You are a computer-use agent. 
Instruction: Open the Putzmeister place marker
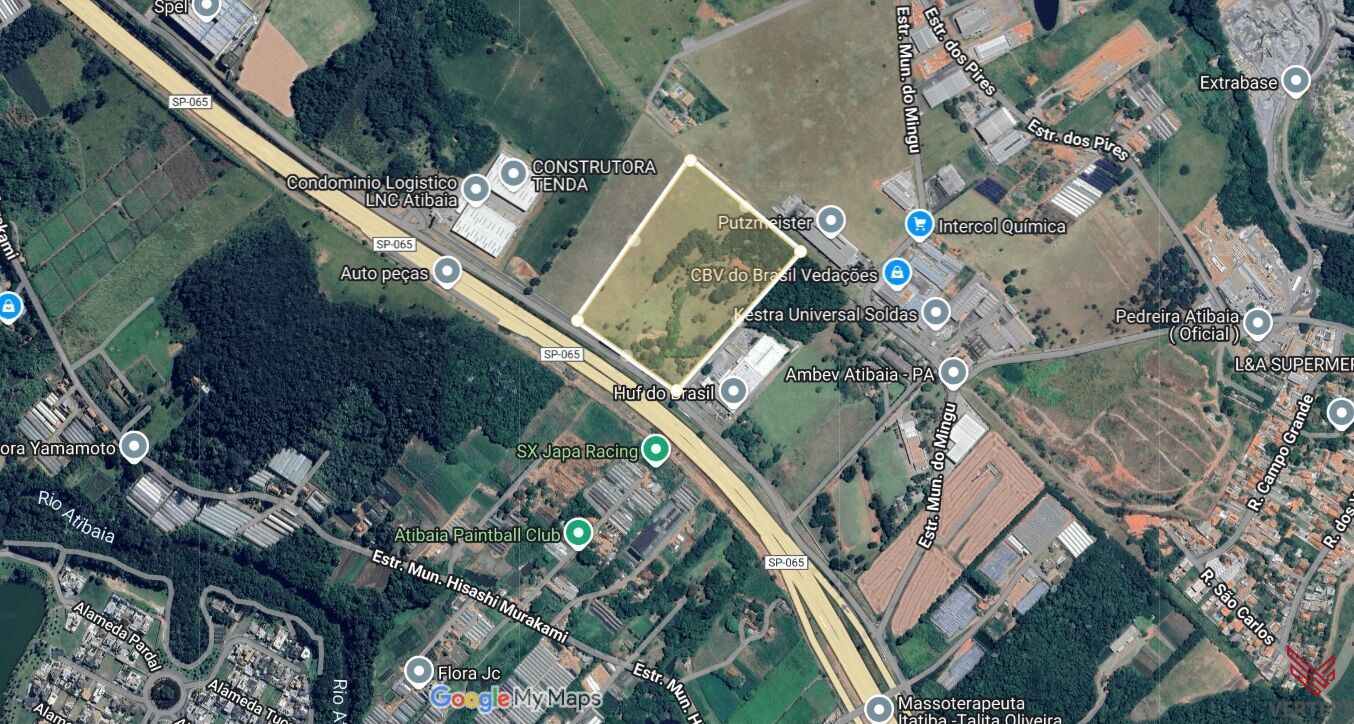tap(831, 220)
